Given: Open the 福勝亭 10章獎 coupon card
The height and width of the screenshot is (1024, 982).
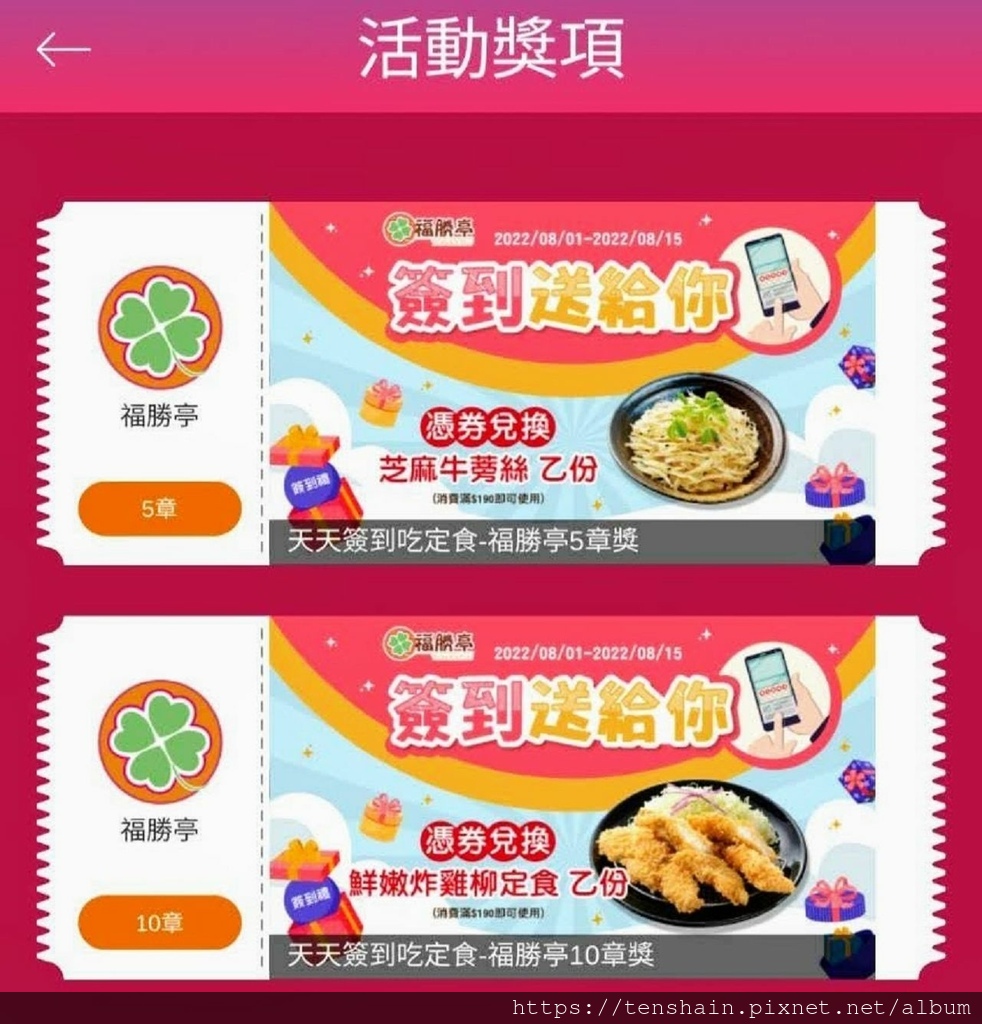Looking at the screenshot, I should tap(571, 797).
